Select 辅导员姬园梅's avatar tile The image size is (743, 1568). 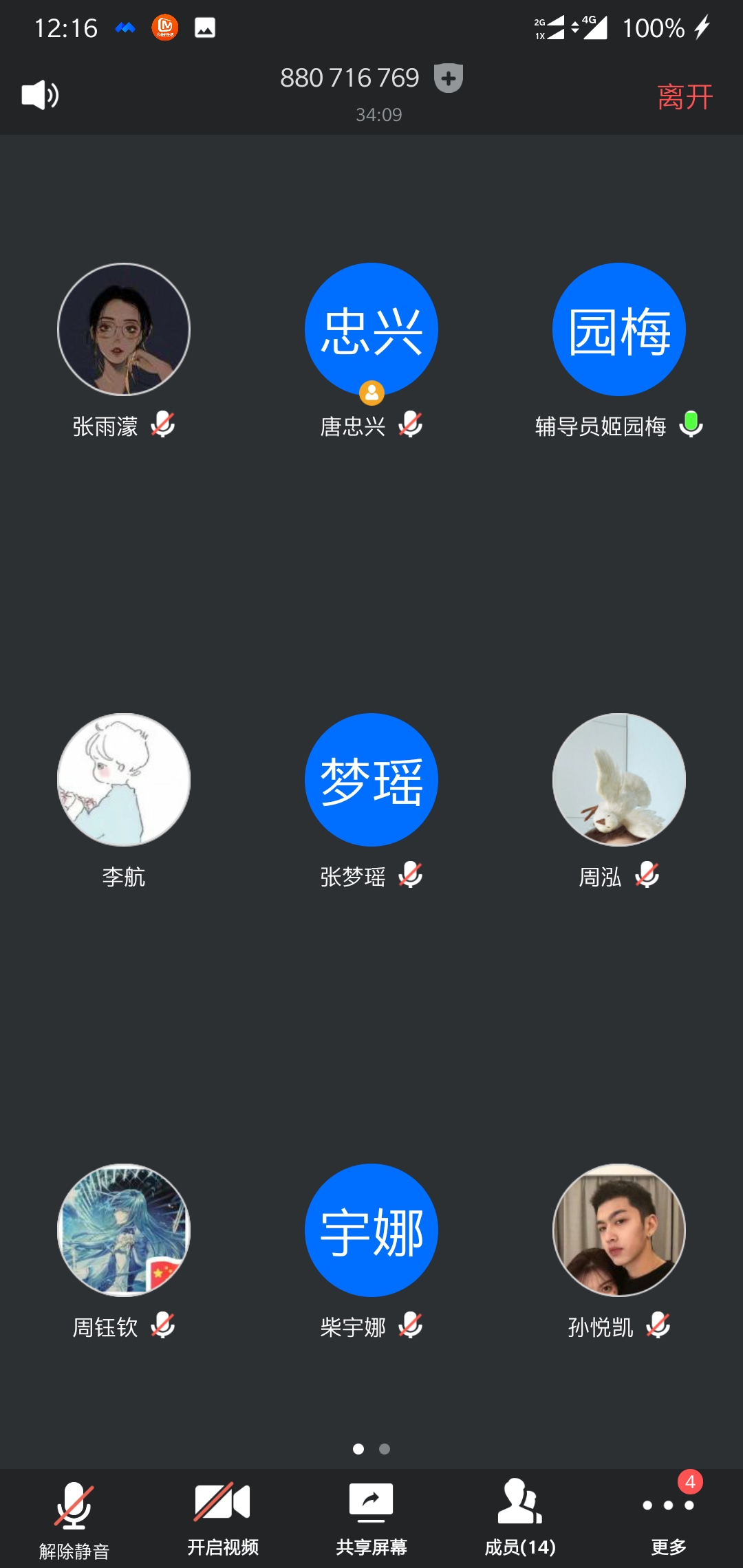tap(619, 329)
